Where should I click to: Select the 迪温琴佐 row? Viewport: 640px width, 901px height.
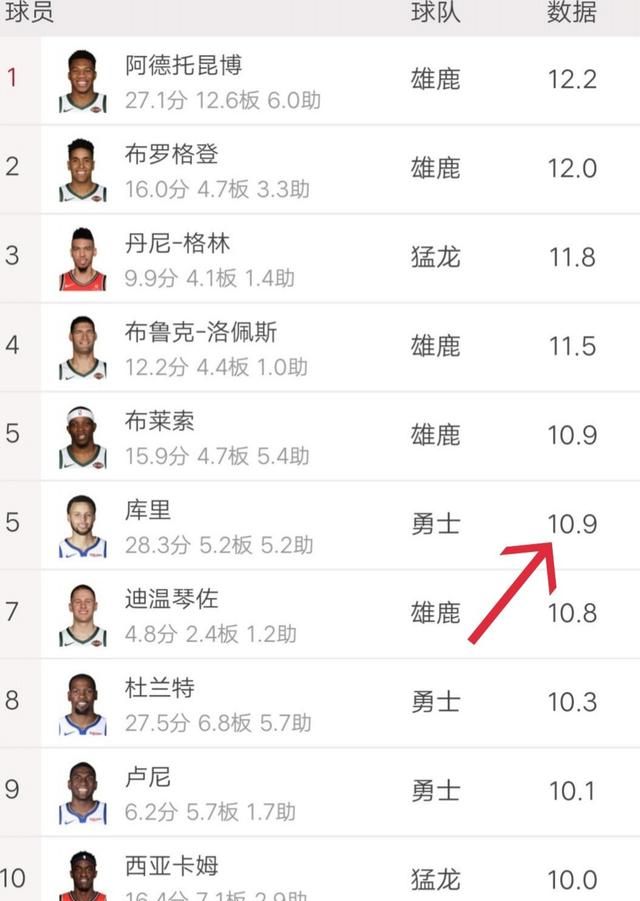click(x=172, y=600)
